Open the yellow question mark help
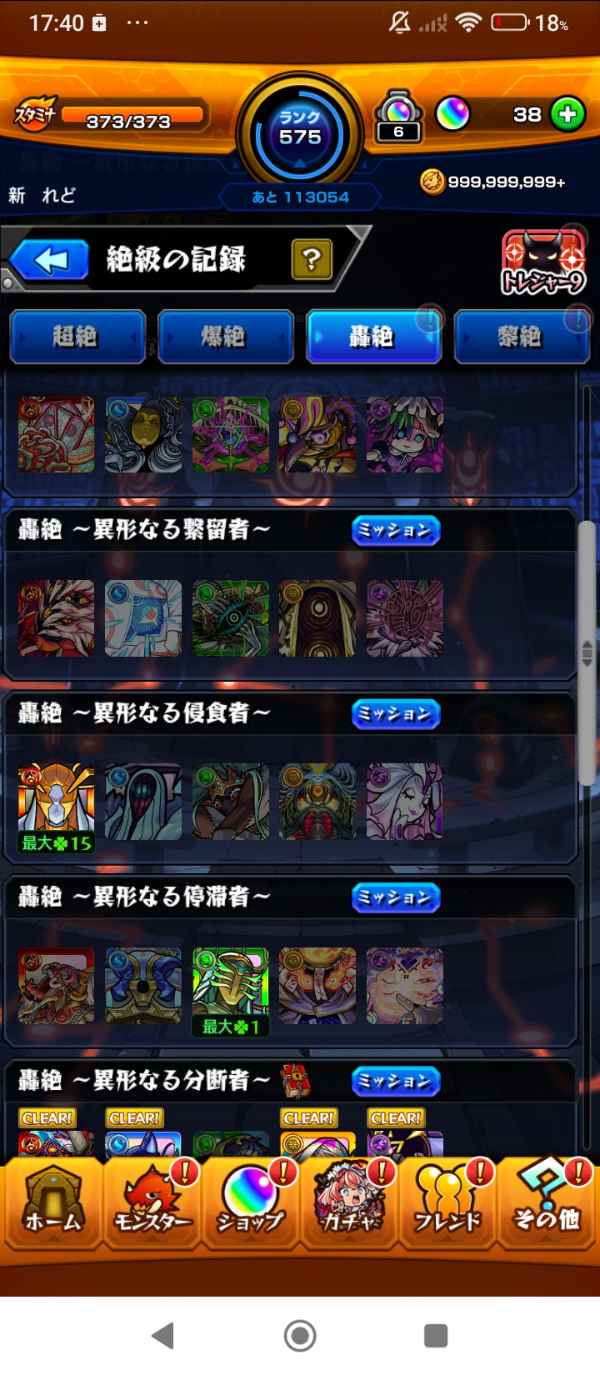Viewport: 600px width, 1375px height. coord(312,261)
